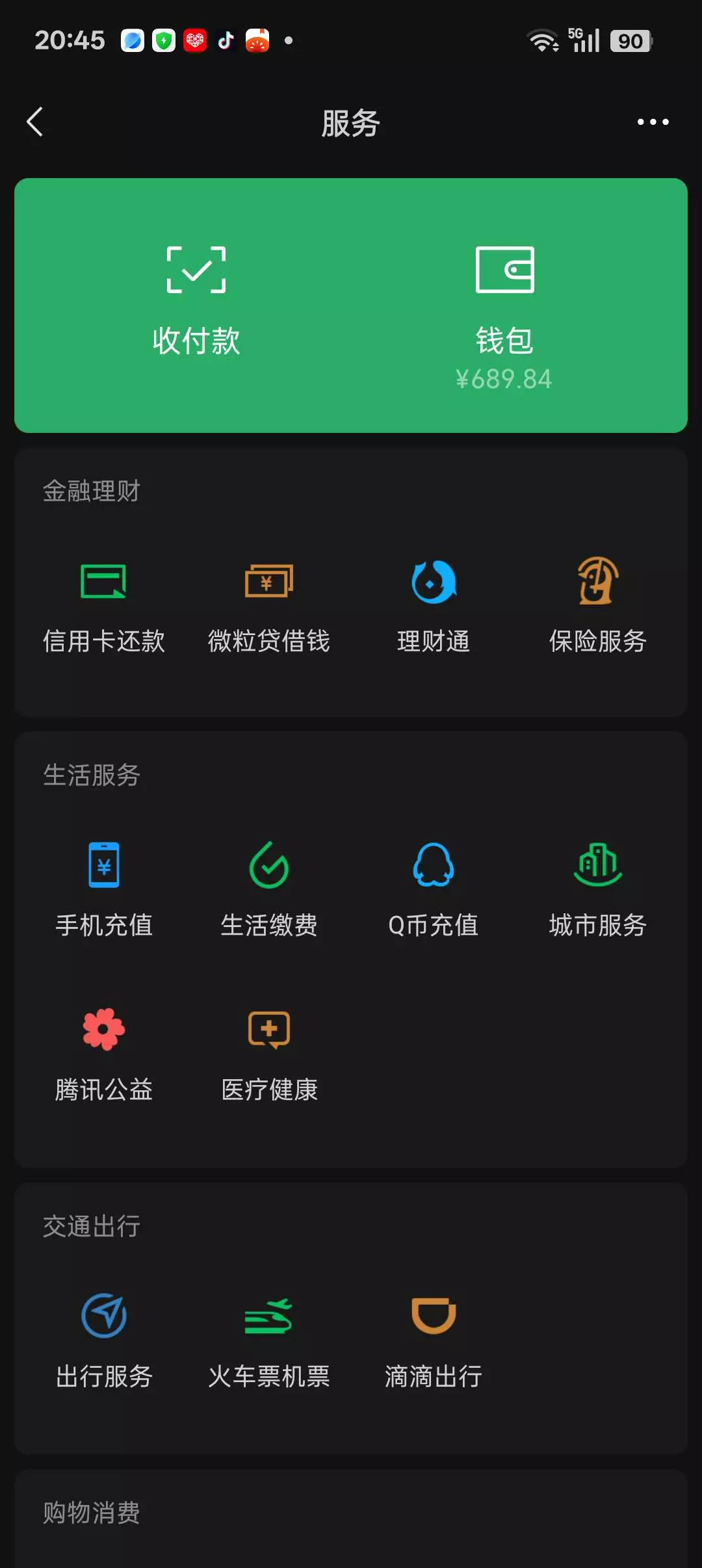Select 保险服务

pyautogui.click(x=598, y=606)
